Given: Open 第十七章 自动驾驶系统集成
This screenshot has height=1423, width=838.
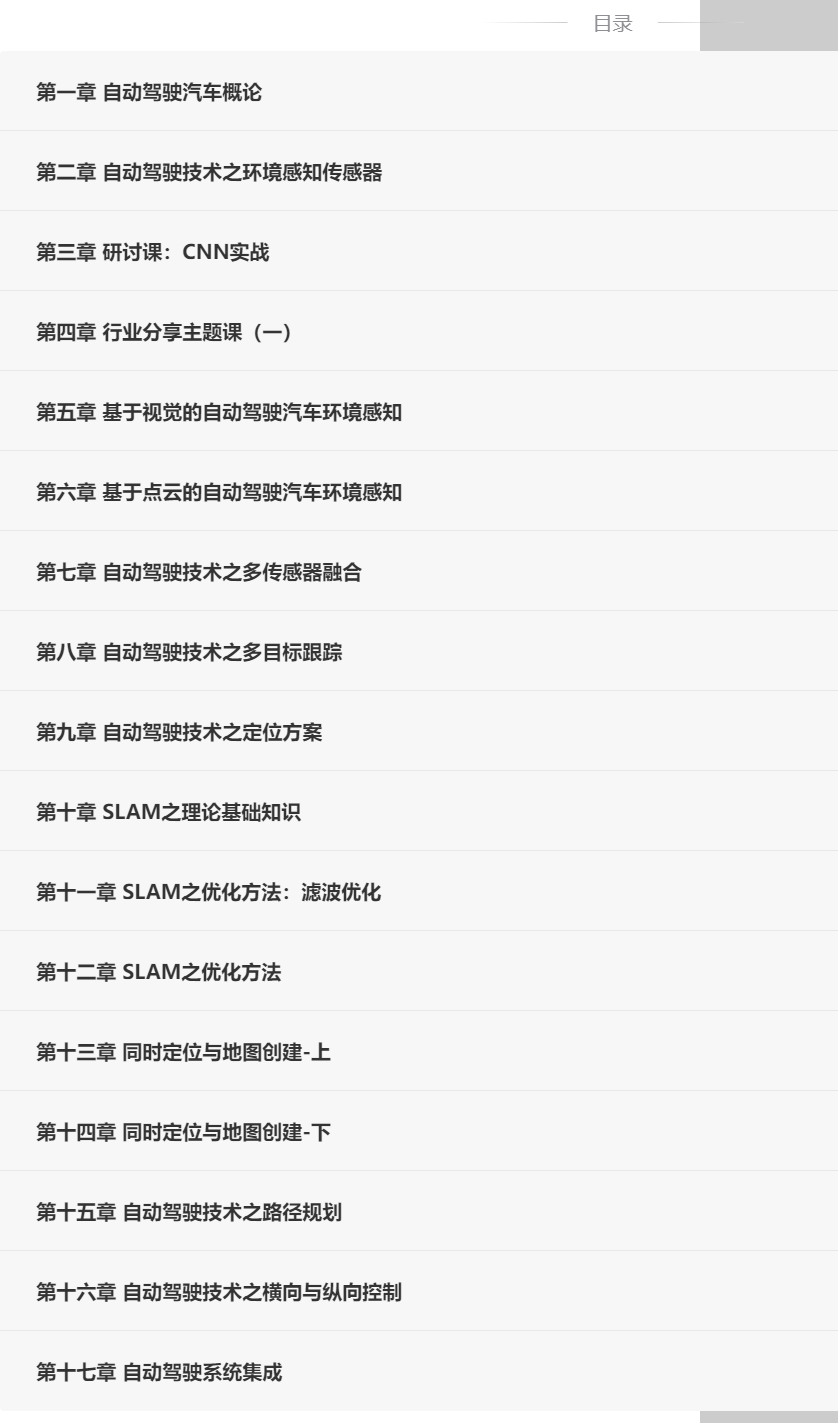Looking at the screenshot, I should pos(159,1372).
